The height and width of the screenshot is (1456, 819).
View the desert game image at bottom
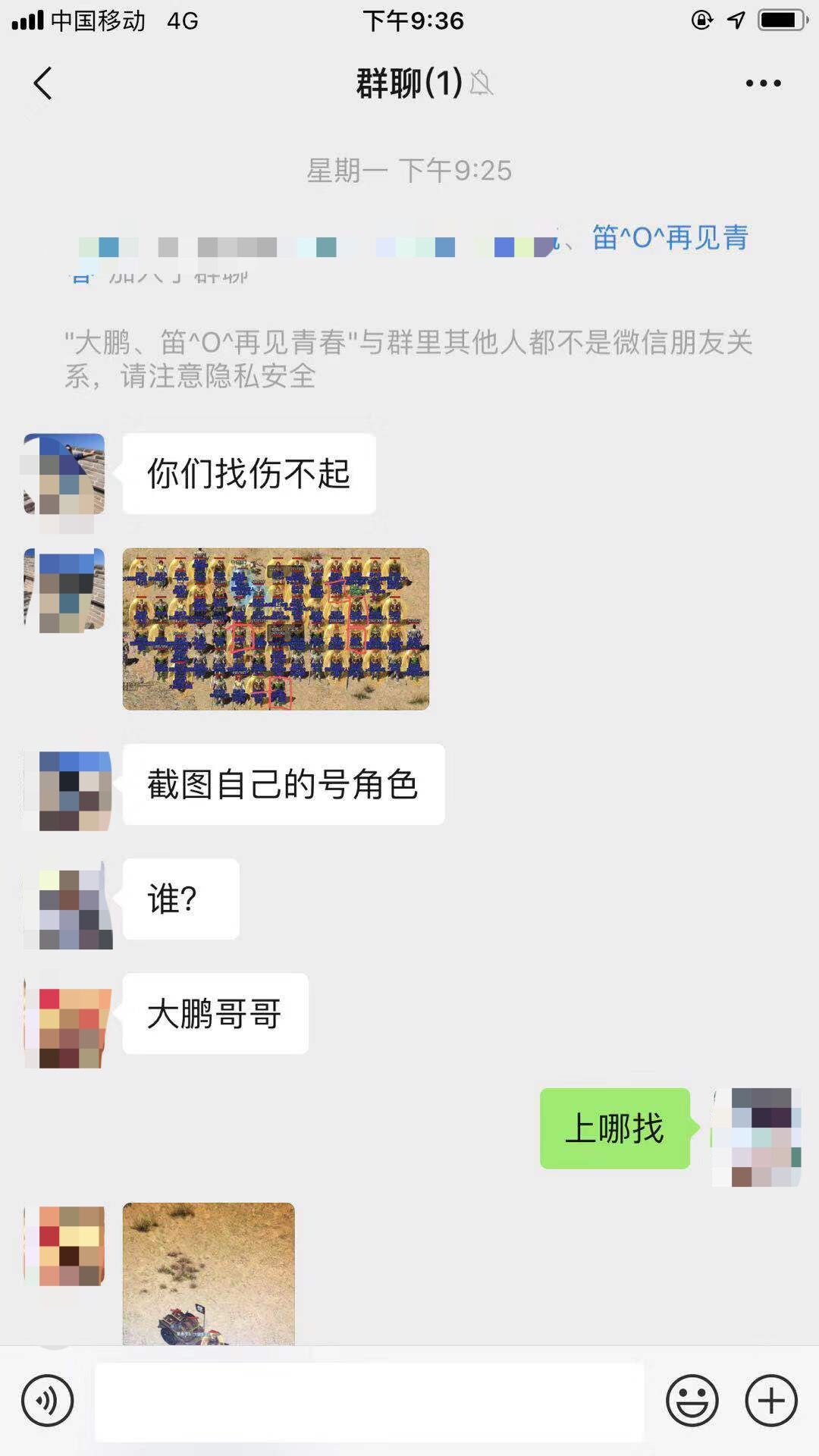pos(209,1273)
